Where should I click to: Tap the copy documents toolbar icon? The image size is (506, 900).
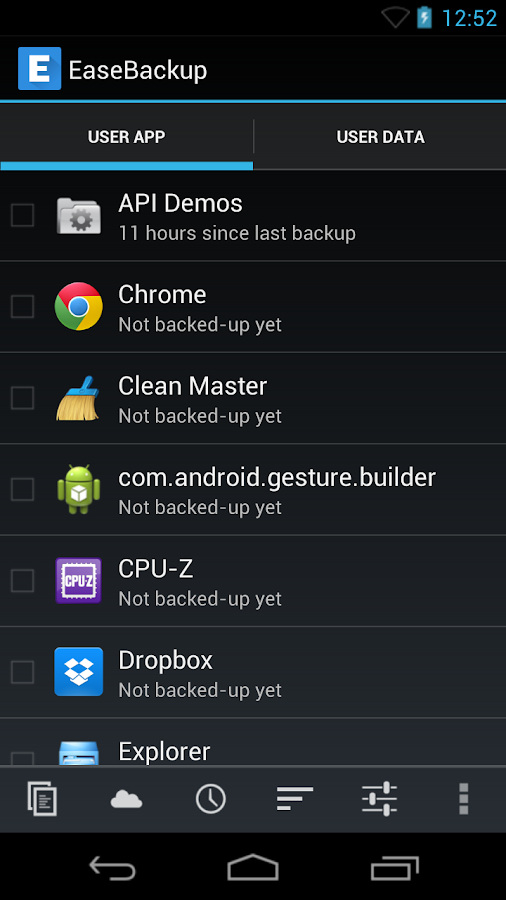click(42, 798)
